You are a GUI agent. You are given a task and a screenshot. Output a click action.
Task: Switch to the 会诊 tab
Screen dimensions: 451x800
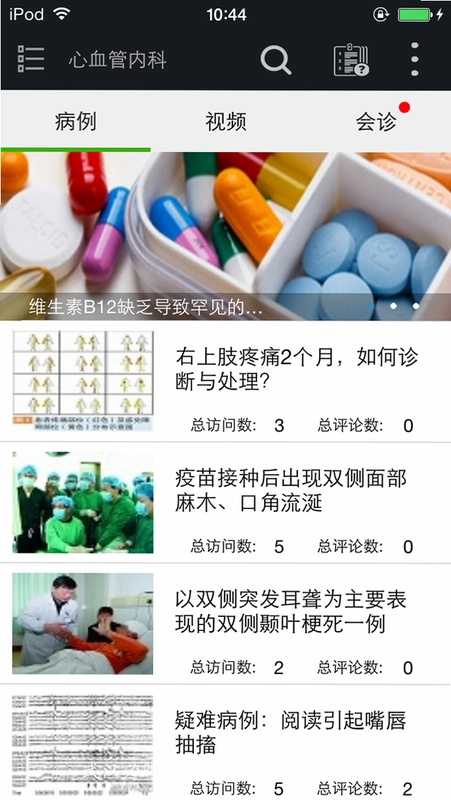click(376, 122)
